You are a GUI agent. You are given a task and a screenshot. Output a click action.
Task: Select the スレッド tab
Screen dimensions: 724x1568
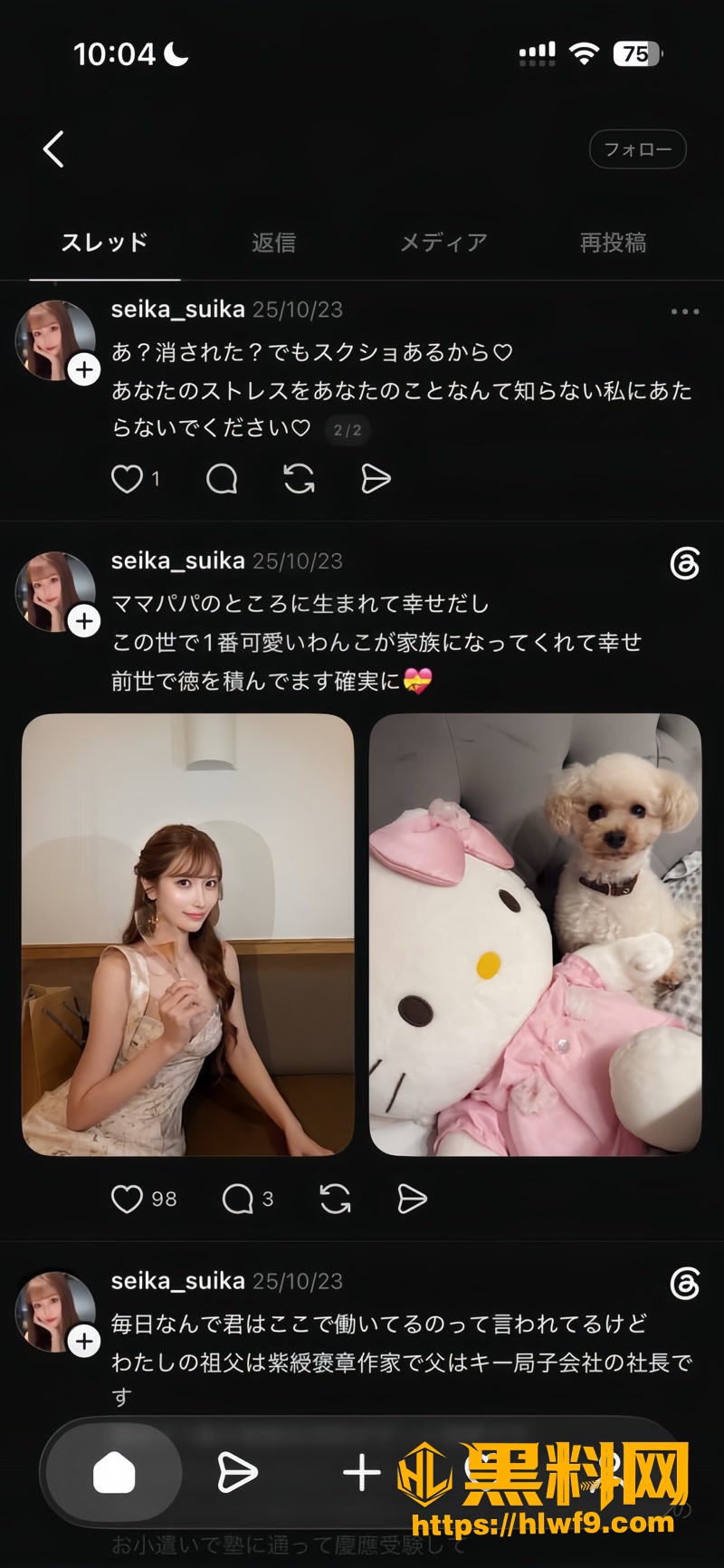pos(105,243)
